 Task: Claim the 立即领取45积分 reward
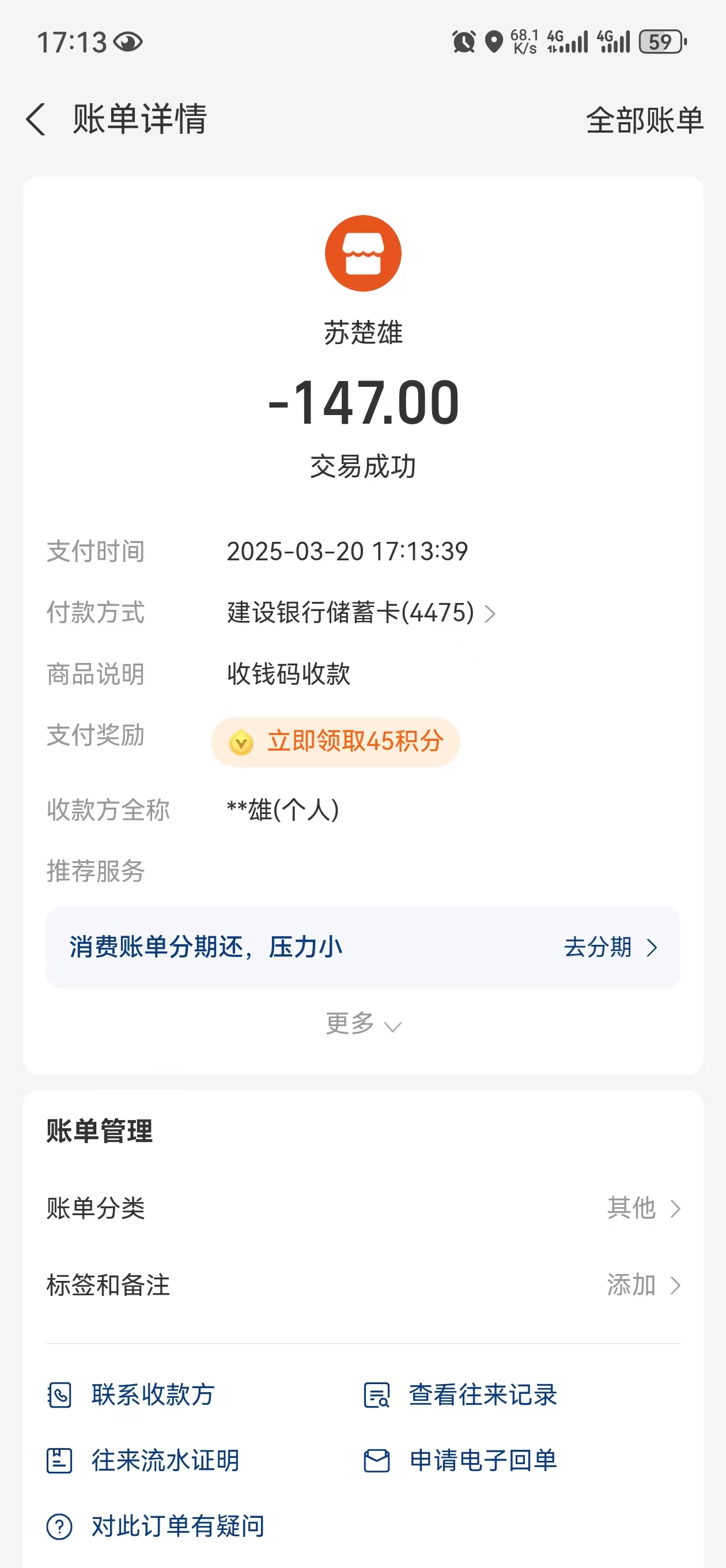tap(335, 742)
